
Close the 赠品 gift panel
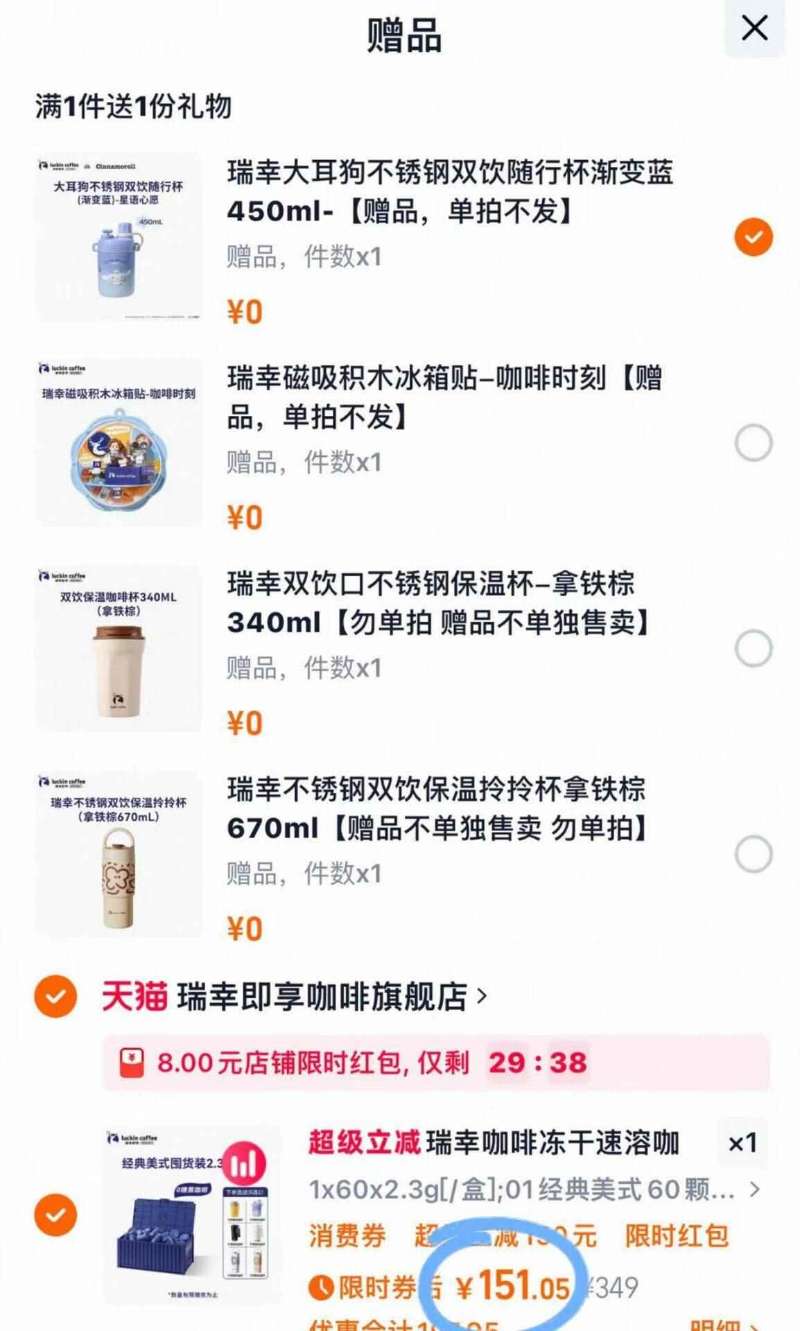pyautogui.click(x=757, y=28)
